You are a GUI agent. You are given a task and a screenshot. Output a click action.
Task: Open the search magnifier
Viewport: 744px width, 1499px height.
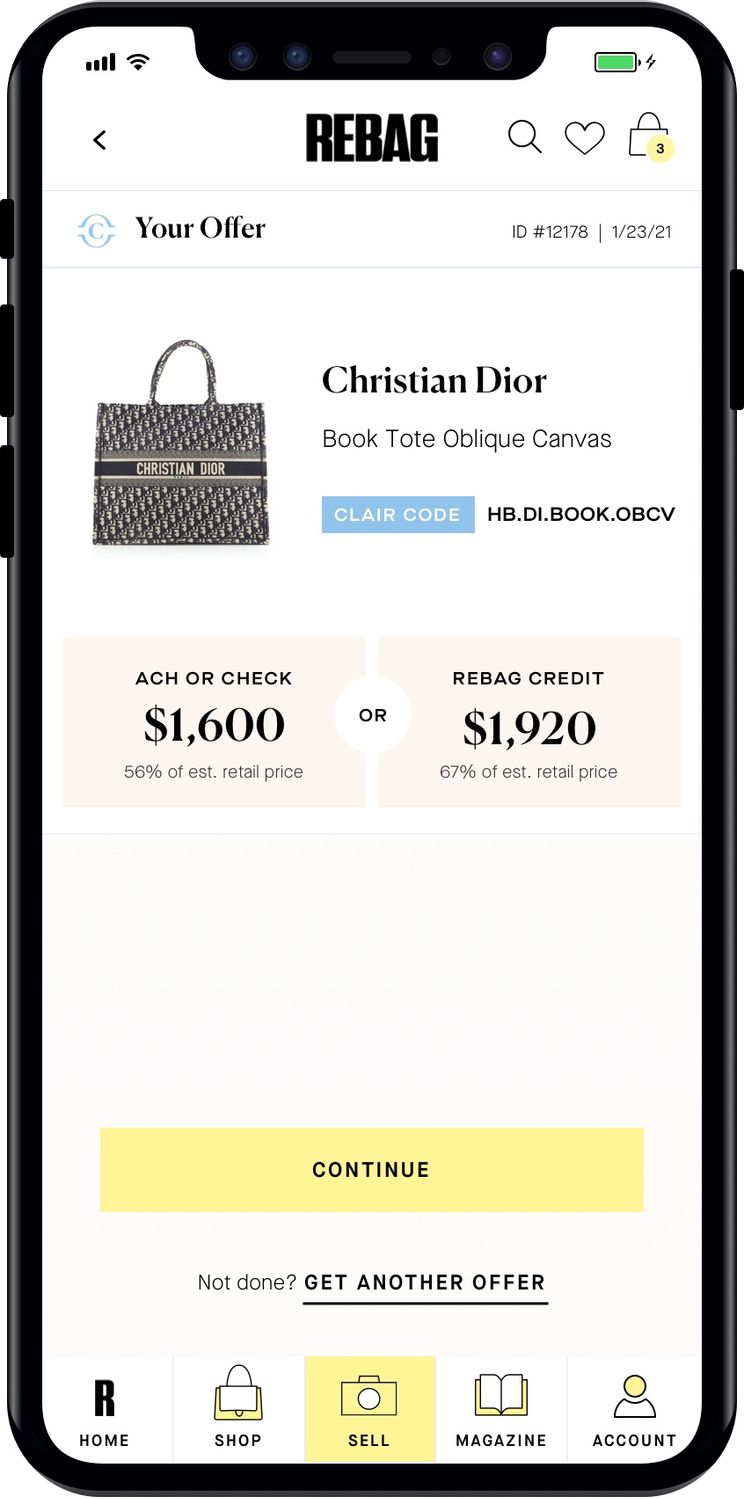point(524,137)
